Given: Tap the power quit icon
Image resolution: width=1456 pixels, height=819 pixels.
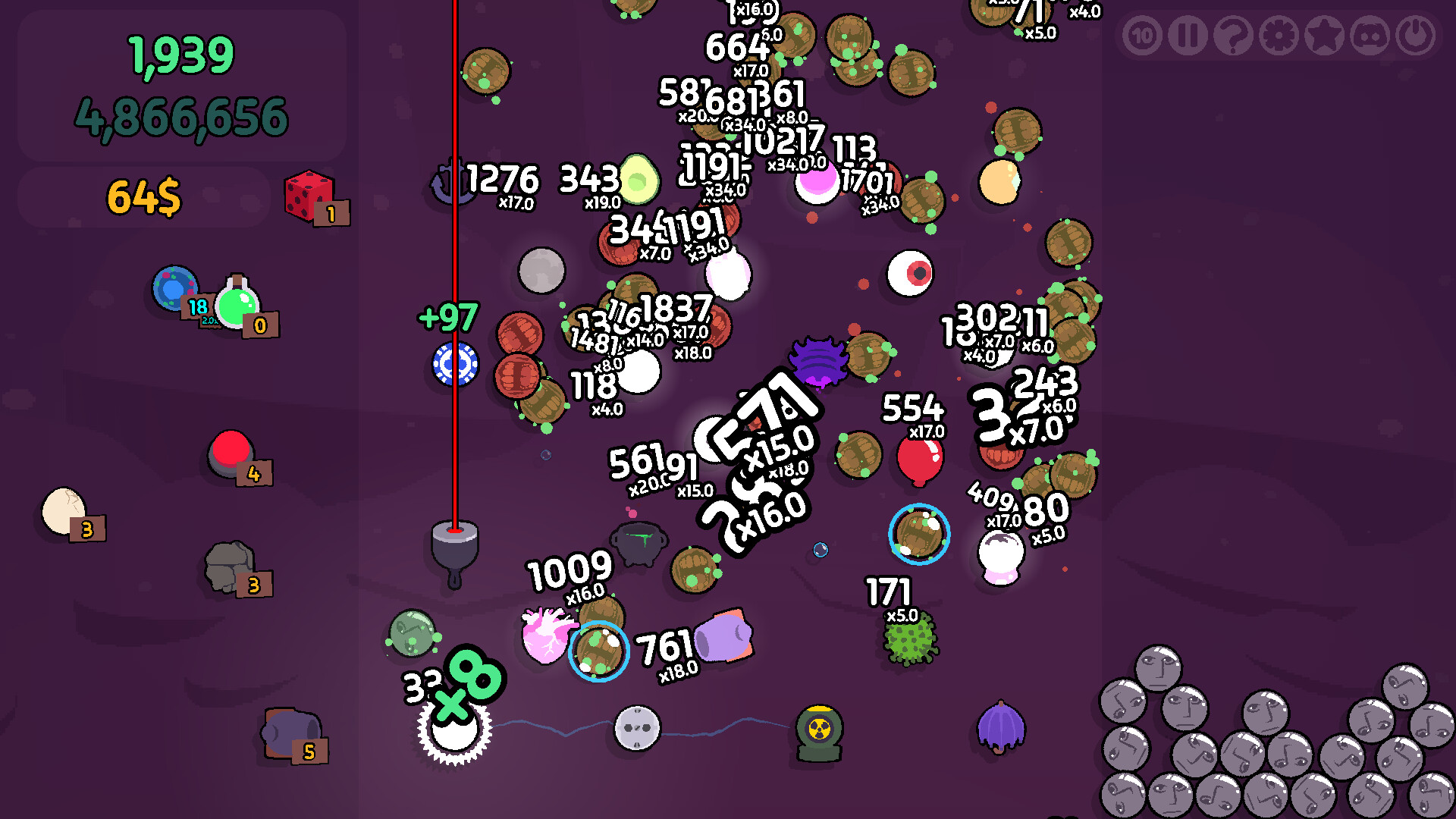Looking at the screenshot, I should pos(1415,35).
